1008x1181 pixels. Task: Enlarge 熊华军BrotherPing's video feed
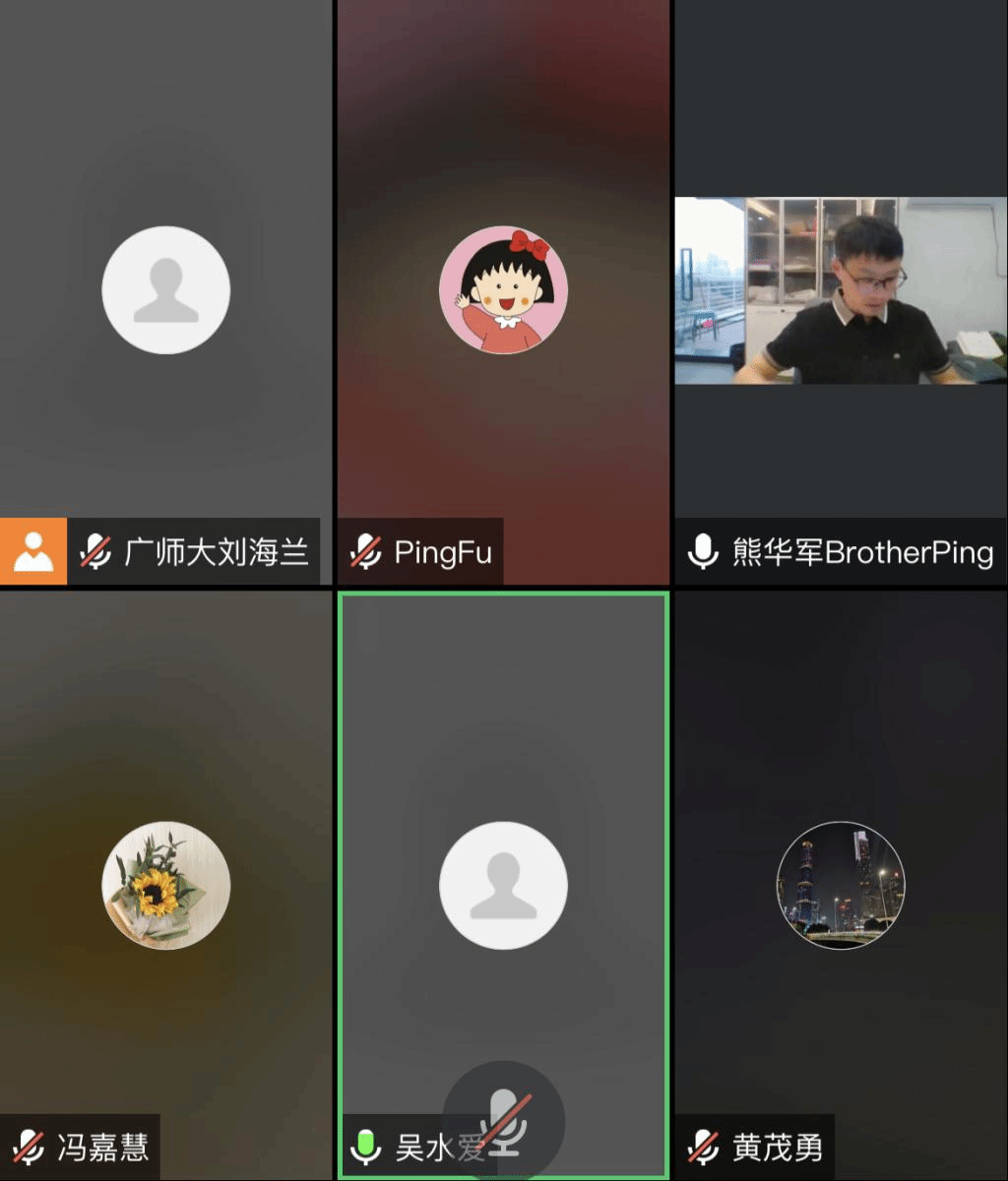pyautogui.click(x=841, y=290)
